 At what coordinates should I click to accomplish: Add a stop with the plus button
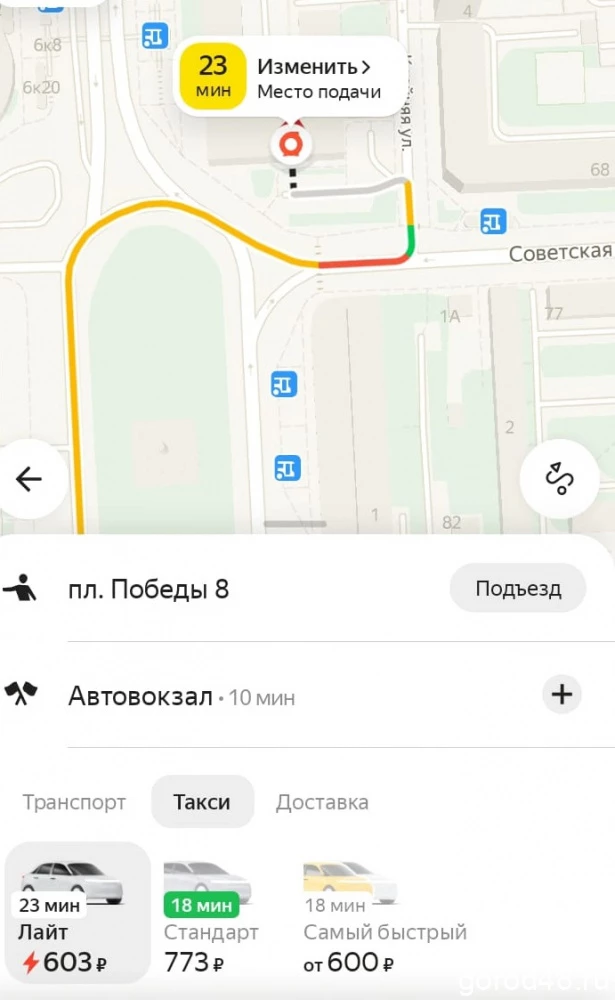[x=562, y=694]
